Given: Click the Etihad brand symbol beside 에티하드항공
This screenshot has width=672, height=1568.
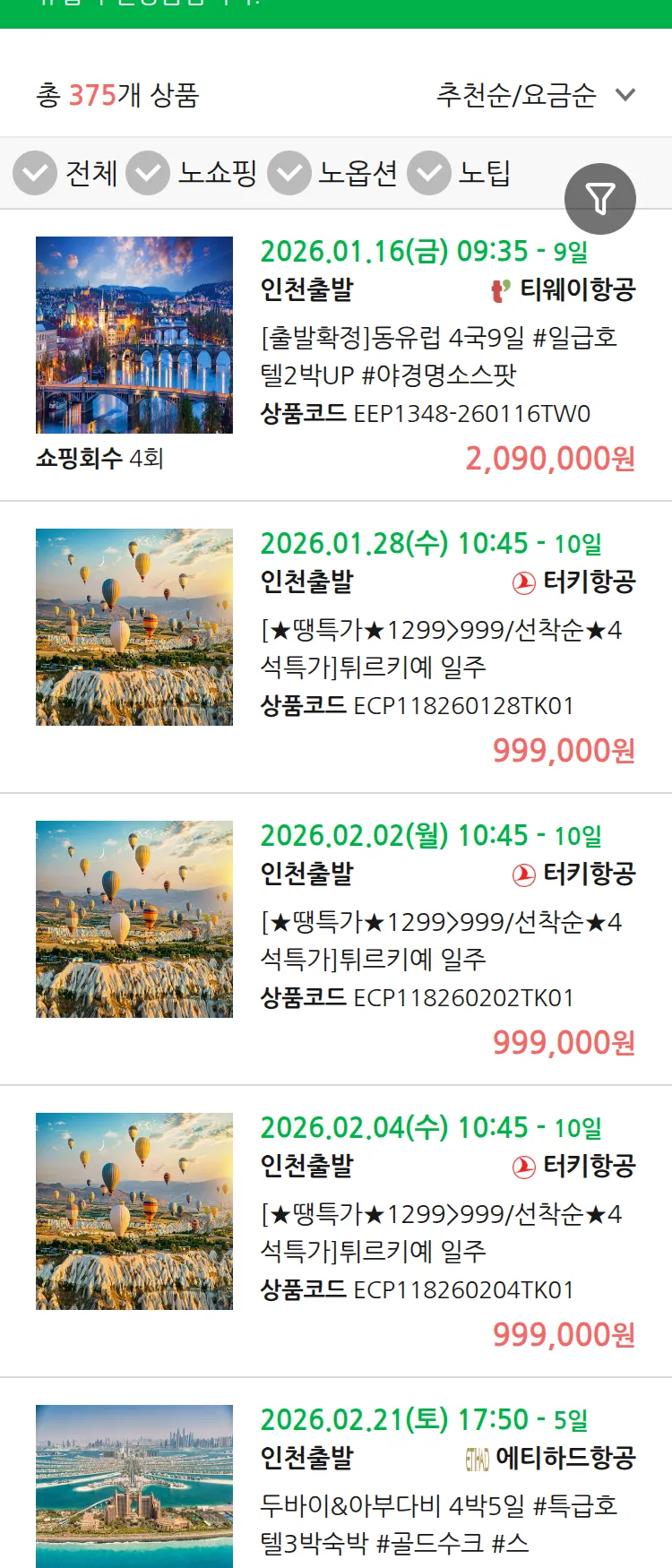Looking at the screenshot, I should (477, 1460).
